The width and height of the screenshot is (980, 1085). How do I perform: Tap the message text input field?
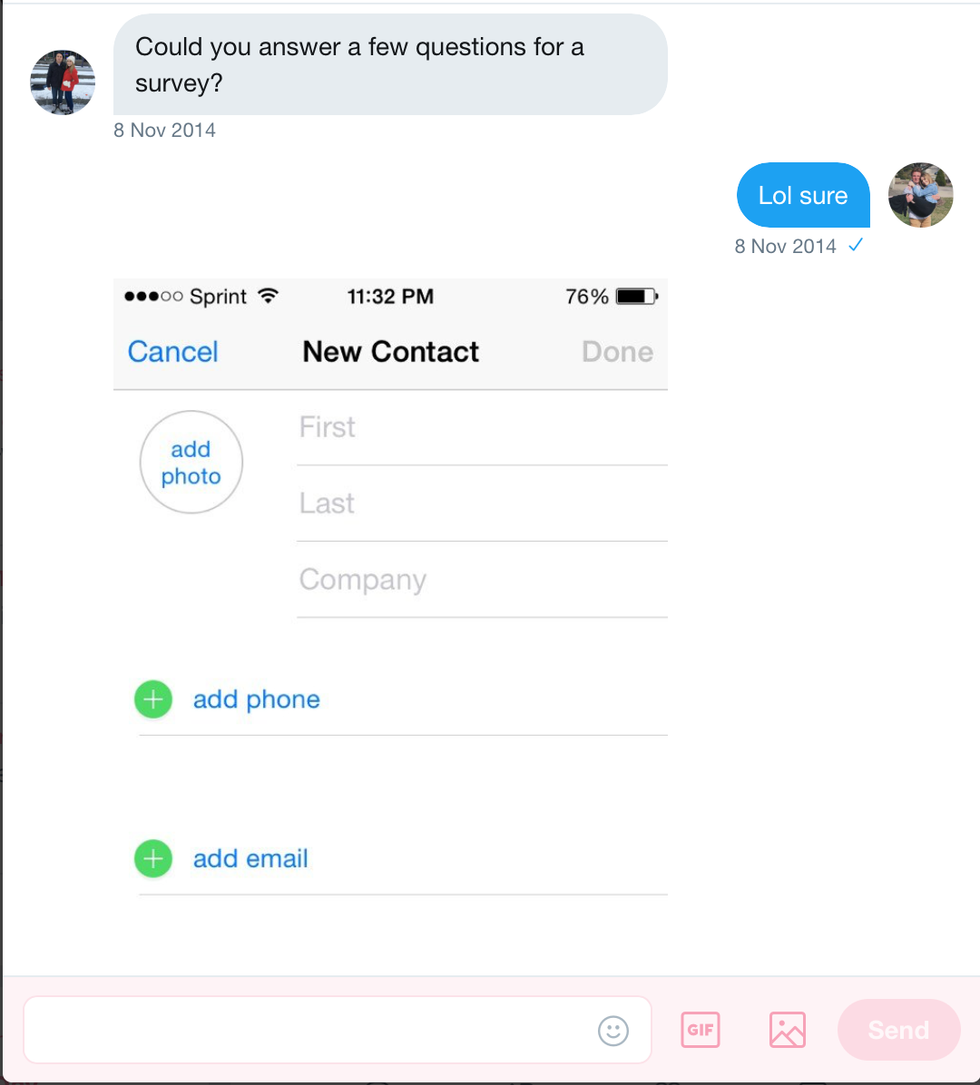click(300, 1030)
